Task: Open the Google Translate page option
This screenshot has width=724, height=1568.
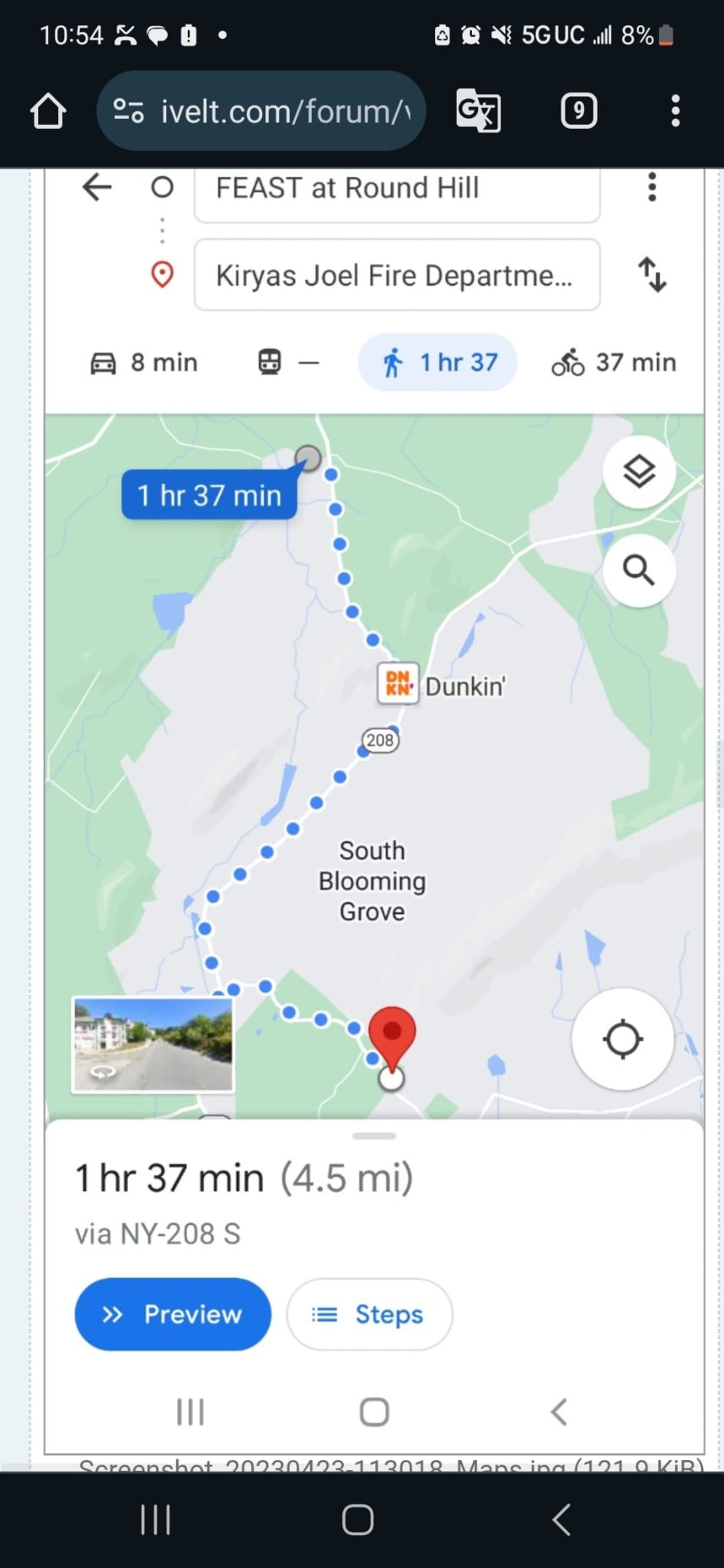Action: [x=478, y=110]
